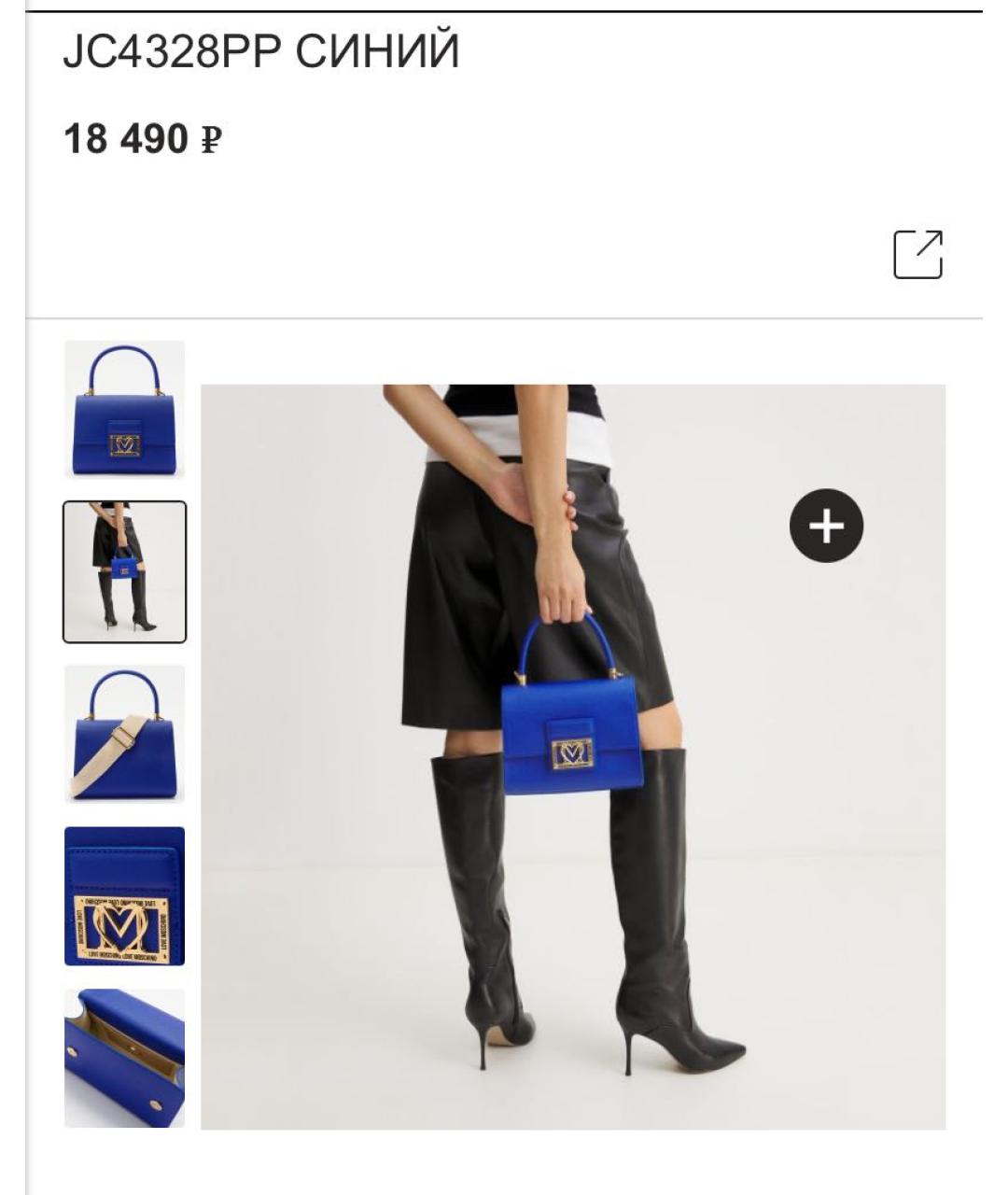Select the front view bag thumbnail
This screenshot has width=1008, height=1195.
[x=125, y=409]
